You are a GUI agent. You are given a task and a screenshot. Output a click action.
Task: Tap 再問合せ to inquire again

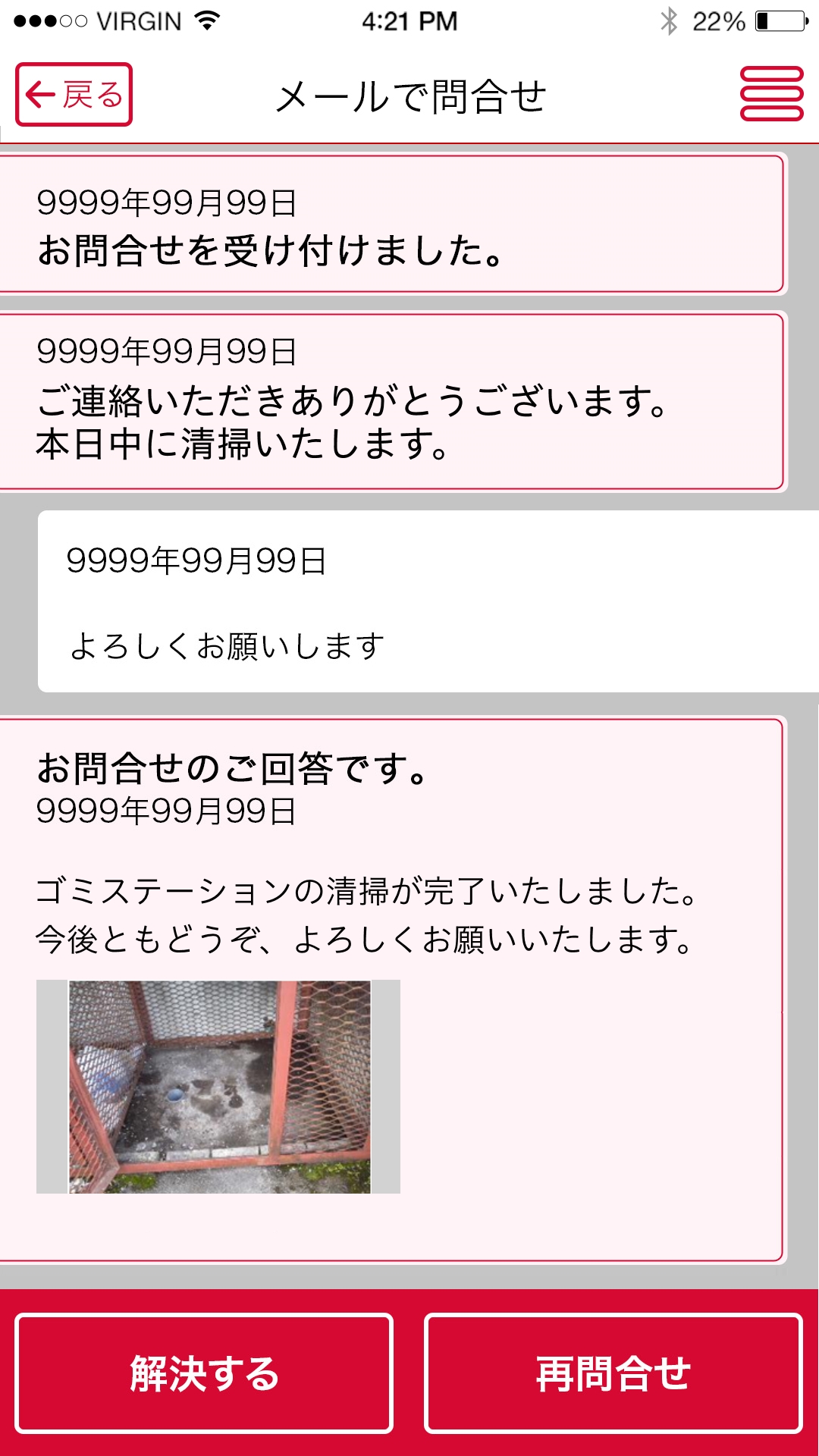click(613, 1373)
